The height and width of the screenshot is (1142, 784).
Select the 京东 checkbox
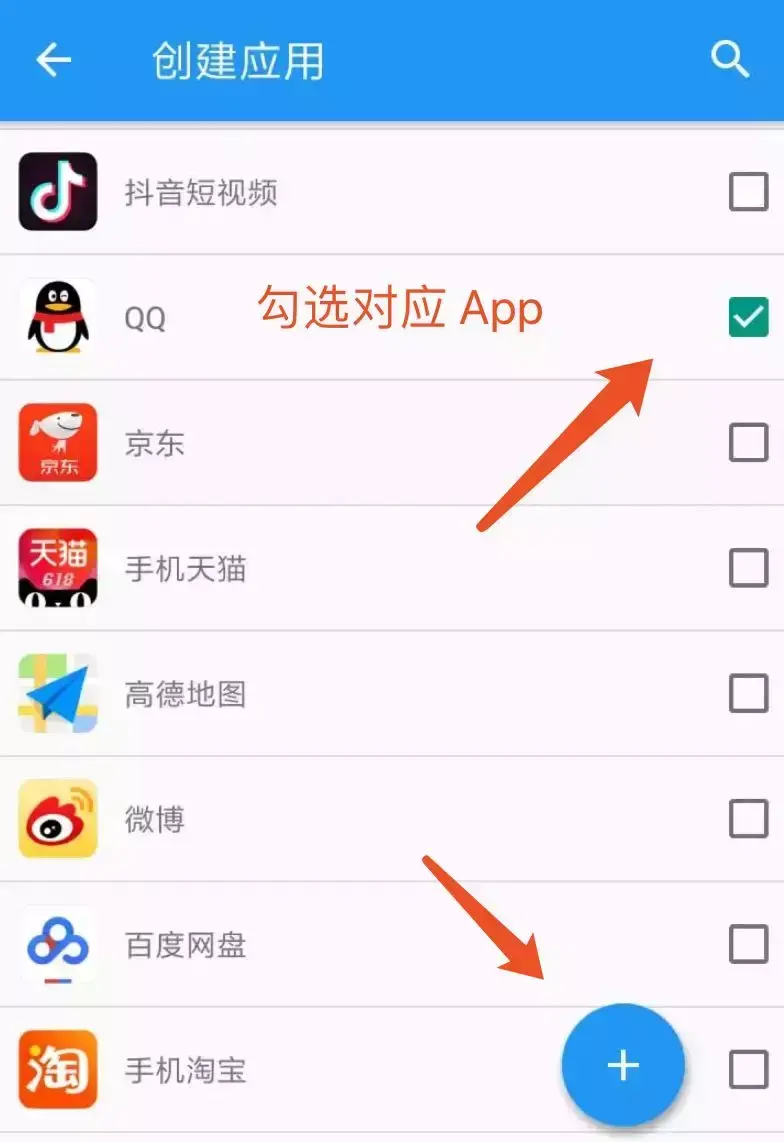748,443
